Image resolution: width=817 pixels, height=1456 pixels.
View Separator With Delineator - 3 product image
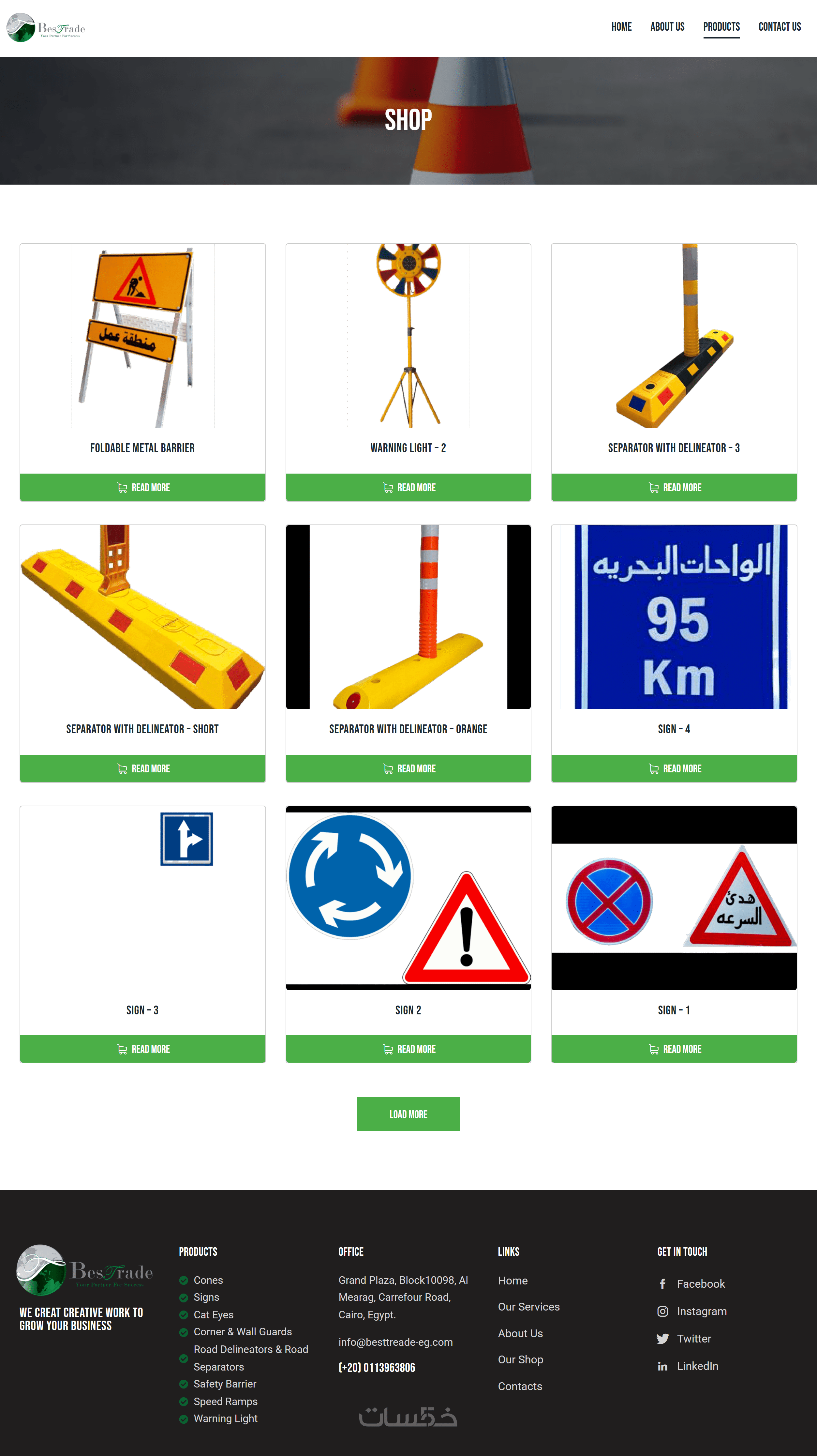(x=674, y=336)
